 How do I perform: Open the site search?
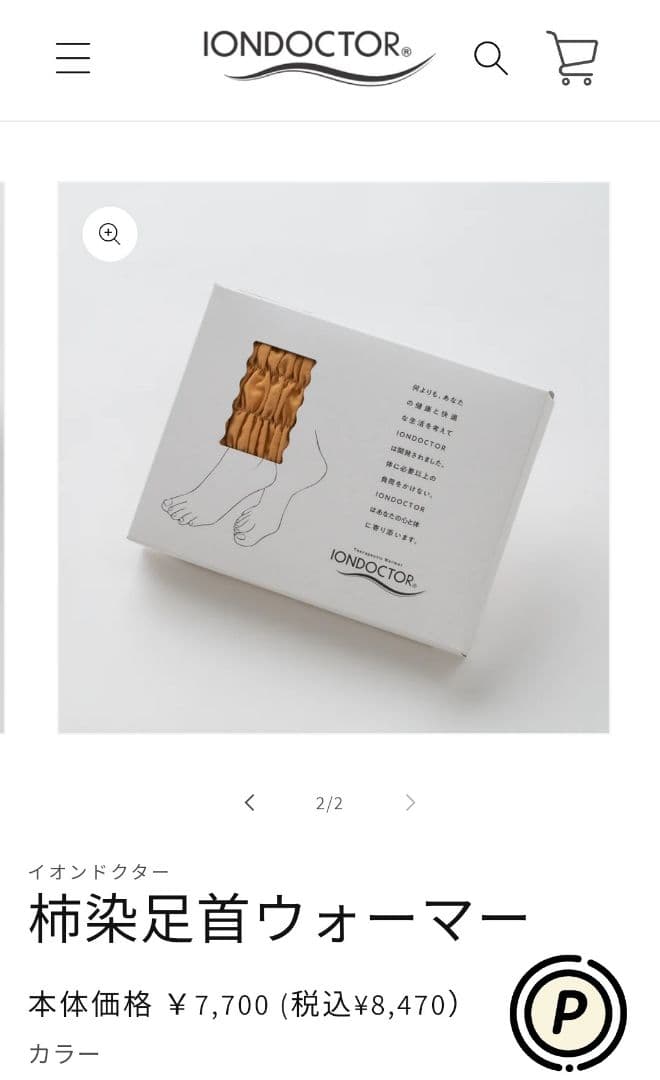[x=490, y=58]
